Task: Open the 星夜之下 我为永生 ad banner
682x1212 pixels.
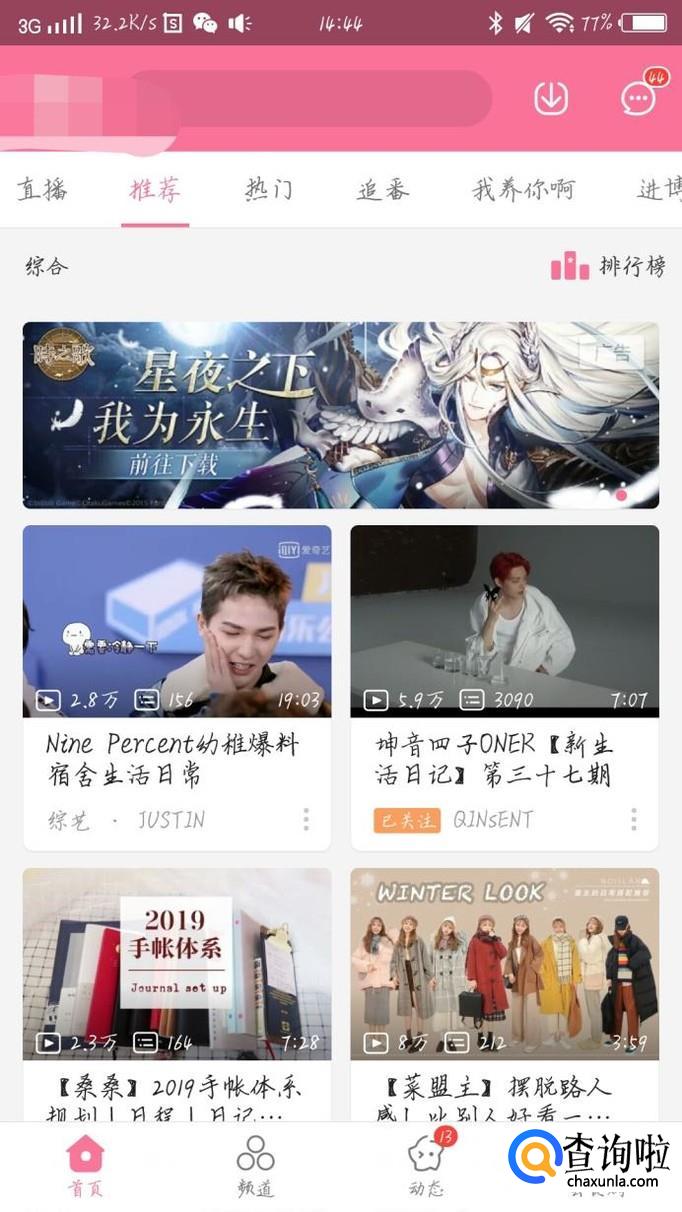Action: [341, 415]
